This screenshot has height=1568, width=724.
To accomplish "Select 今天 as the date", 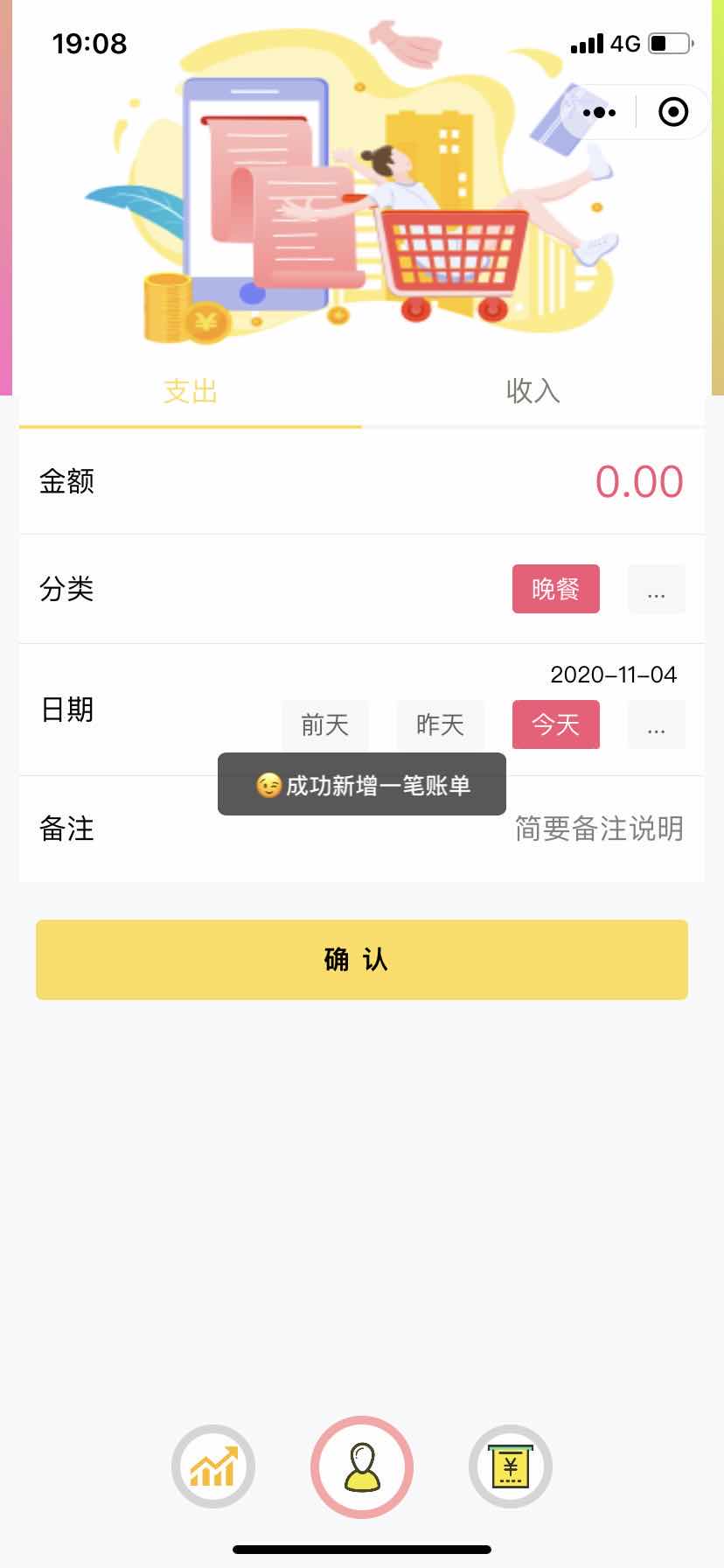I will click(555, 724).
